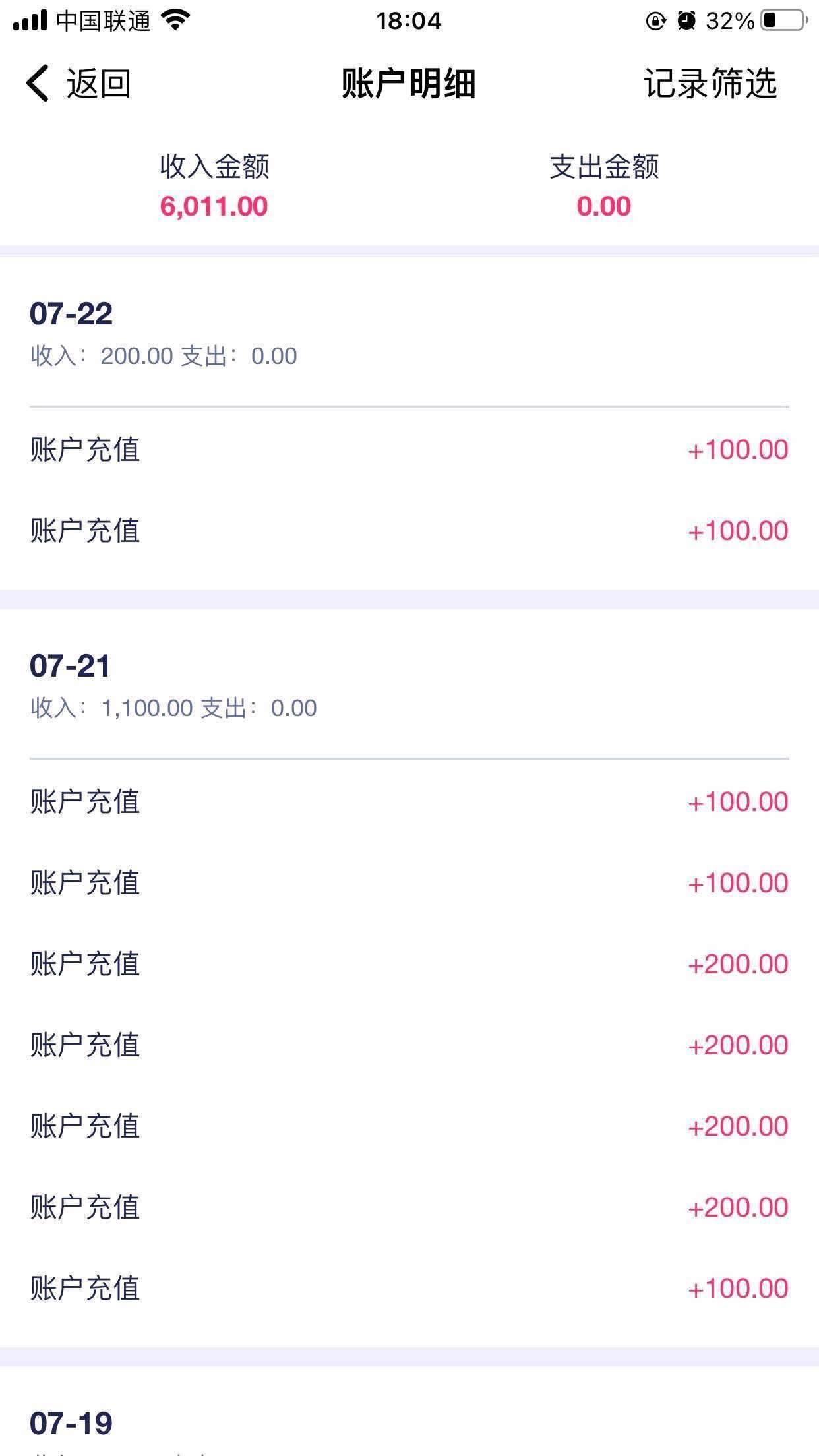The image size is (819, 1456).
Task: Open the 记录筛选 record filter
Action: 710,84
